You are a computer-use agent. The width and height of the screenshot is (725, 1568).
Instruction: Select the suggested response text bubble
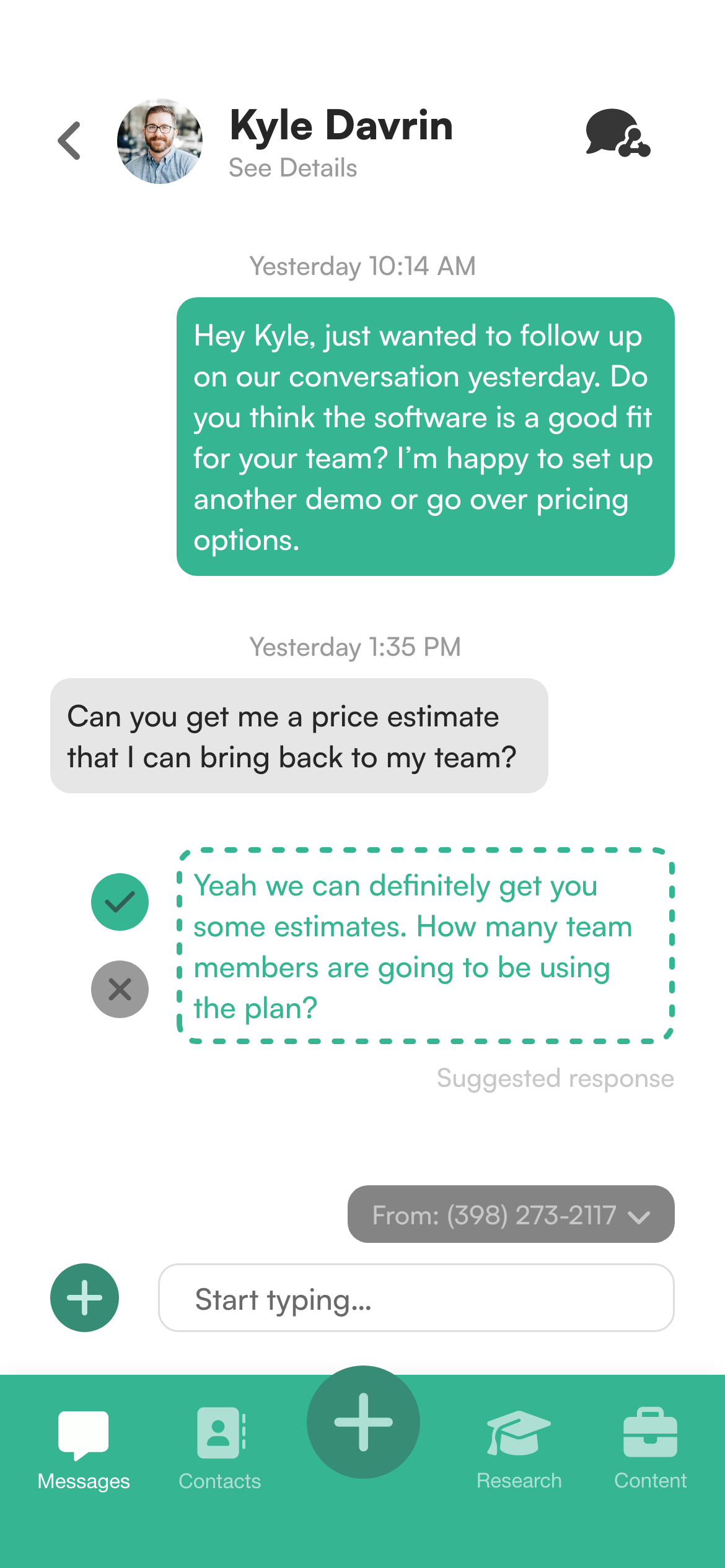[425, 946]
